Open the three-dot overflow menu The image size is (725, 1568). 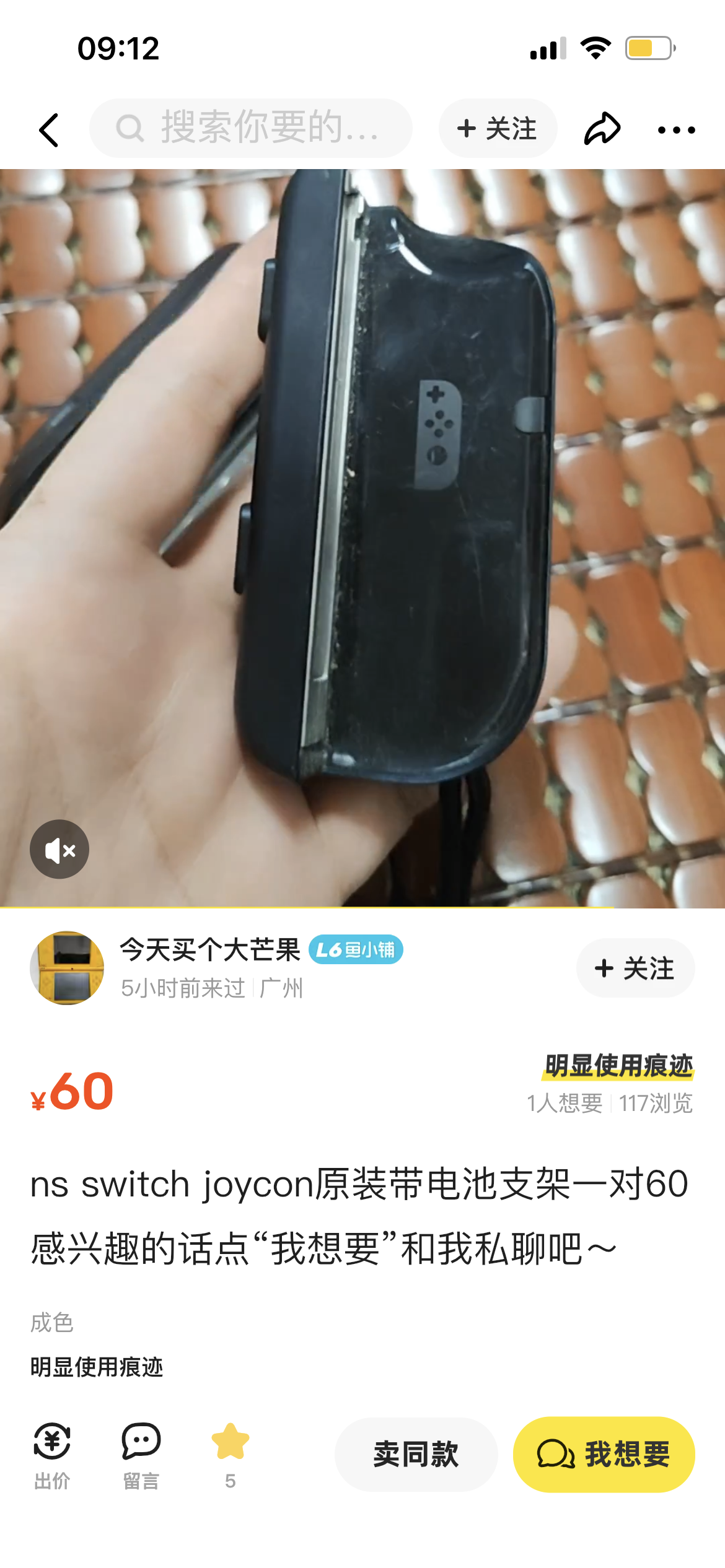[676, 130]
